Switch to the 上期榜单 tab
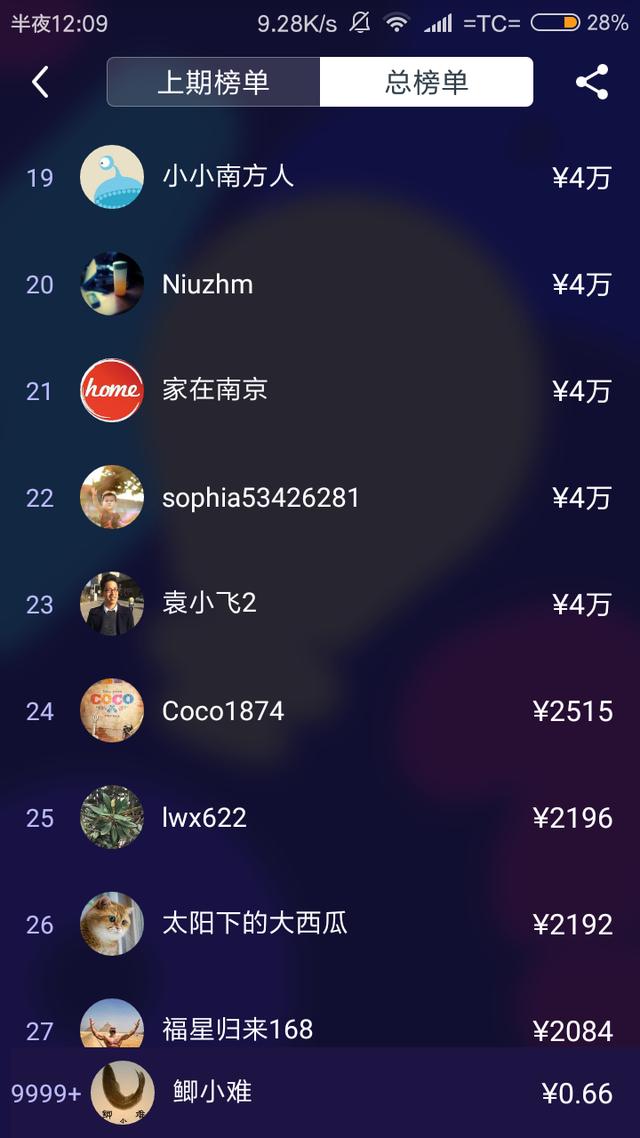 click(x=213, y=82)
